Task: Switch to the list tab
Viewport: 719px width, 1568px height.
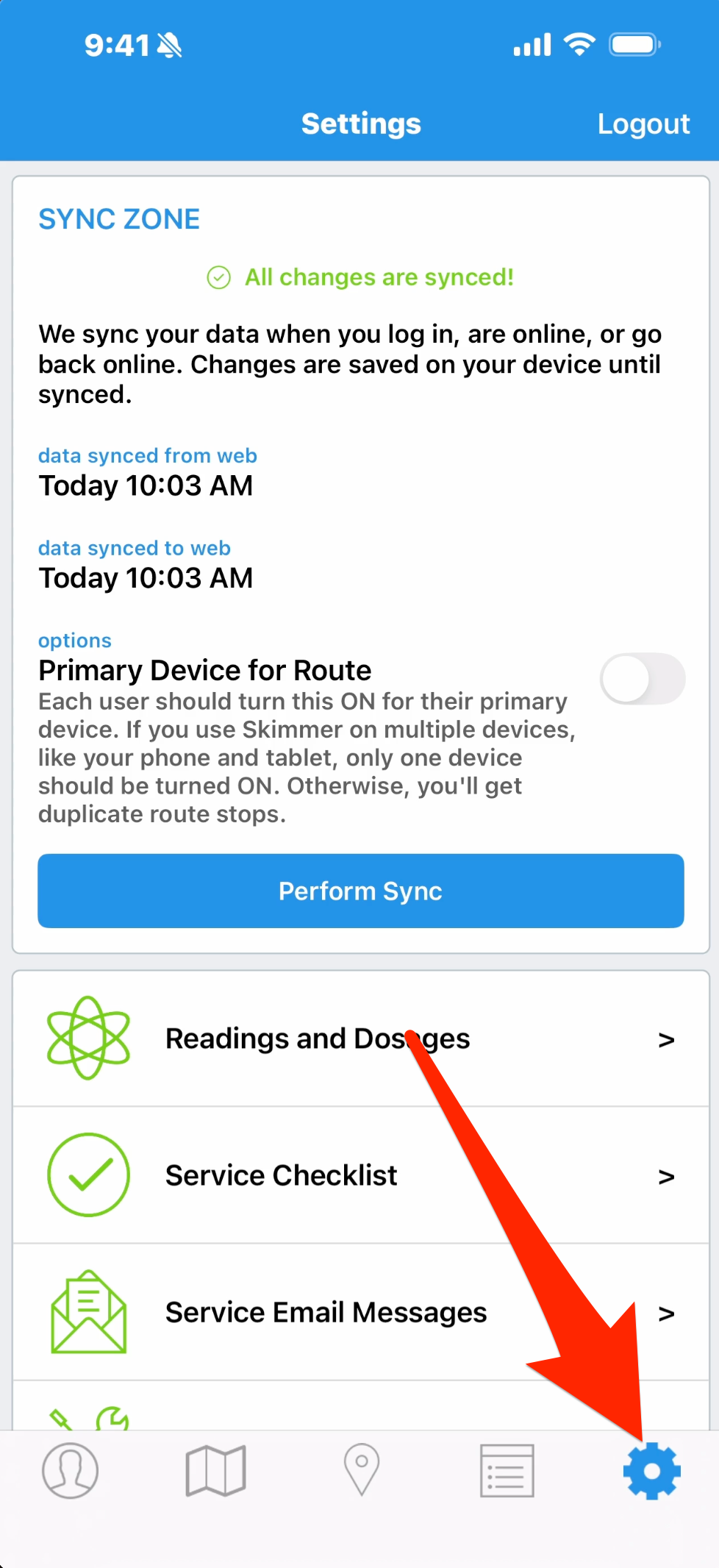Action: pyautogui.click(x=507, y=1471)
